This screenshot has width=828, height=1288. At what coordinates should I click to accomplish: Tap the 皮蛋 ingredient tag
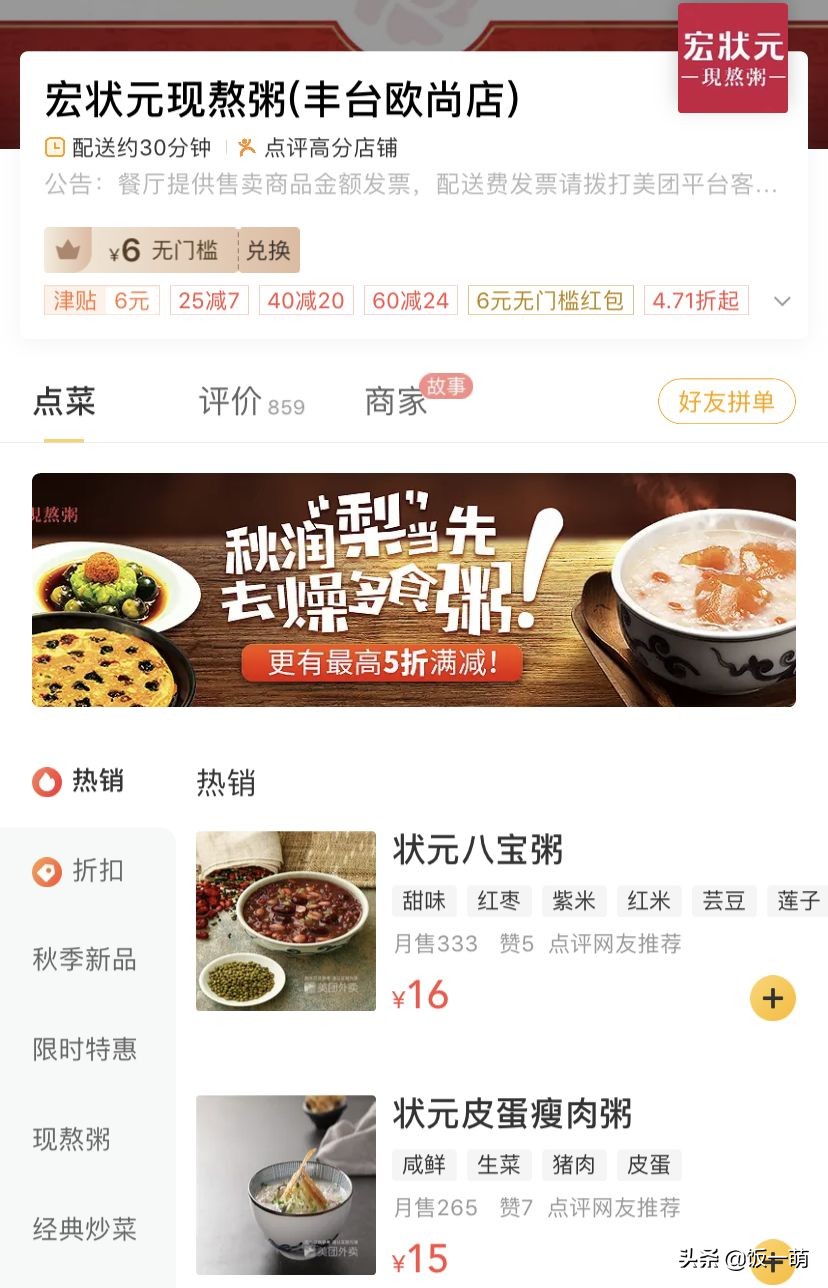pyautogui.click(x=648, y=1165)
